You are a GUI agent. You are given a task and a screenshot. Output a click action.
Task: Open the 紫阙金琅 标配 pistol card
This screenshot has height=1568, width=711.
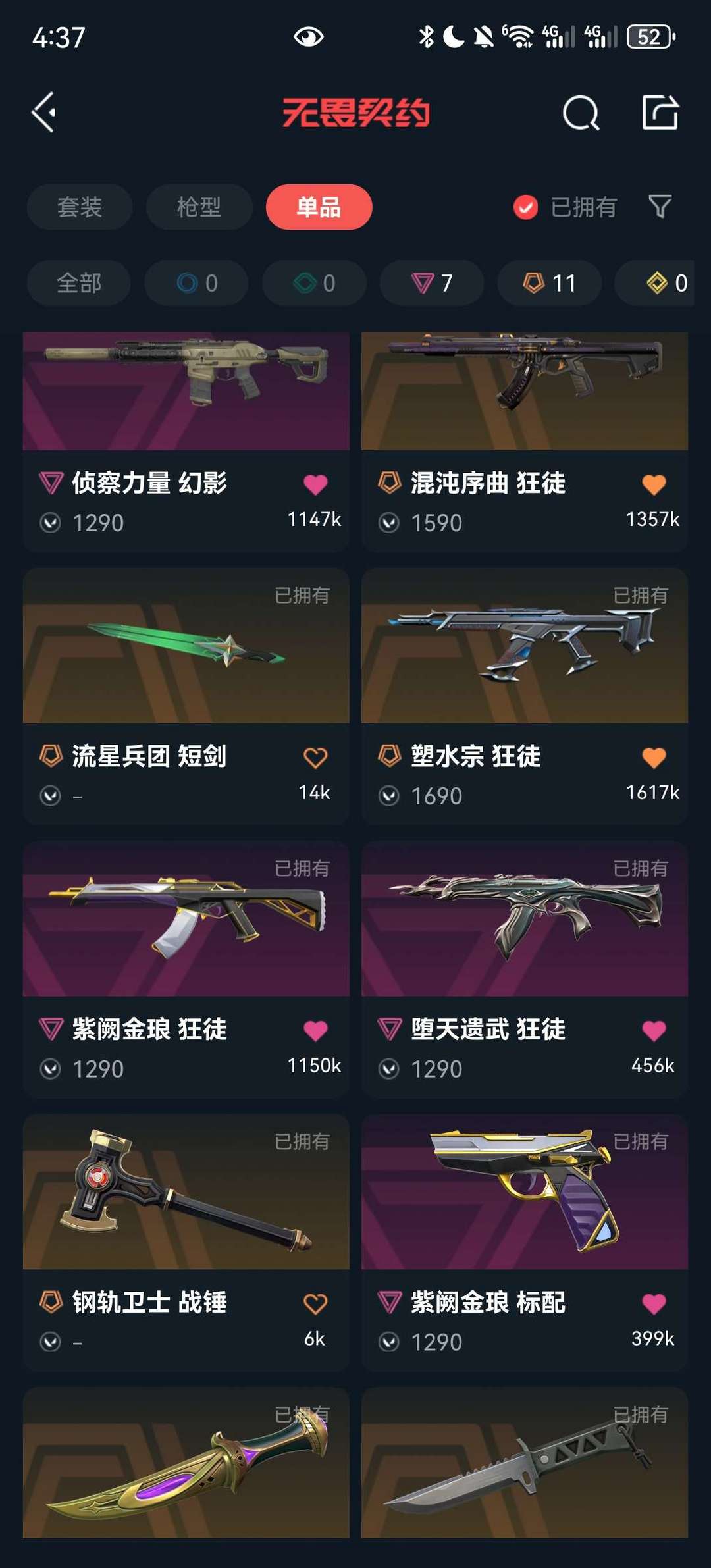(525, 1243)
